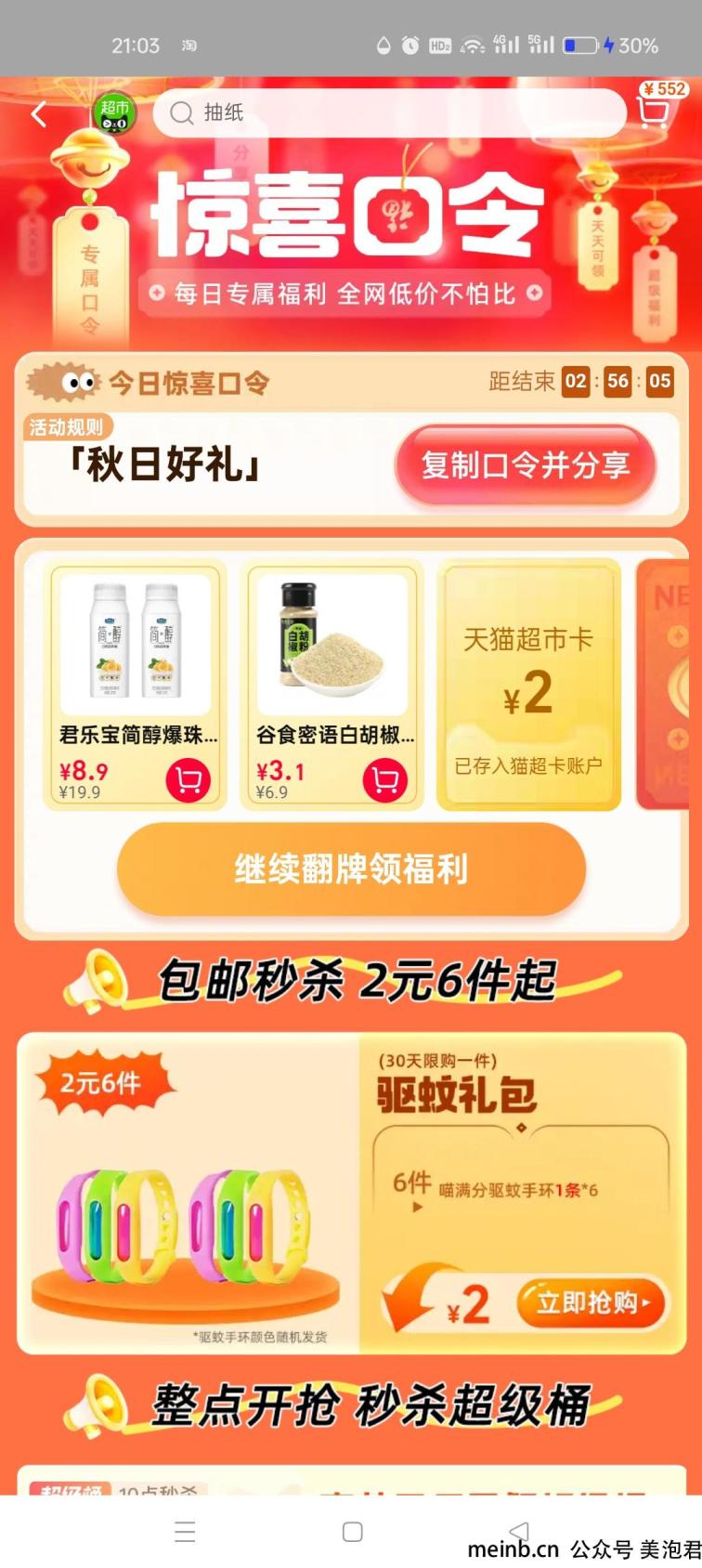Go to the home screen via system button
702x1568 pixels.
tap(352, 1532)
